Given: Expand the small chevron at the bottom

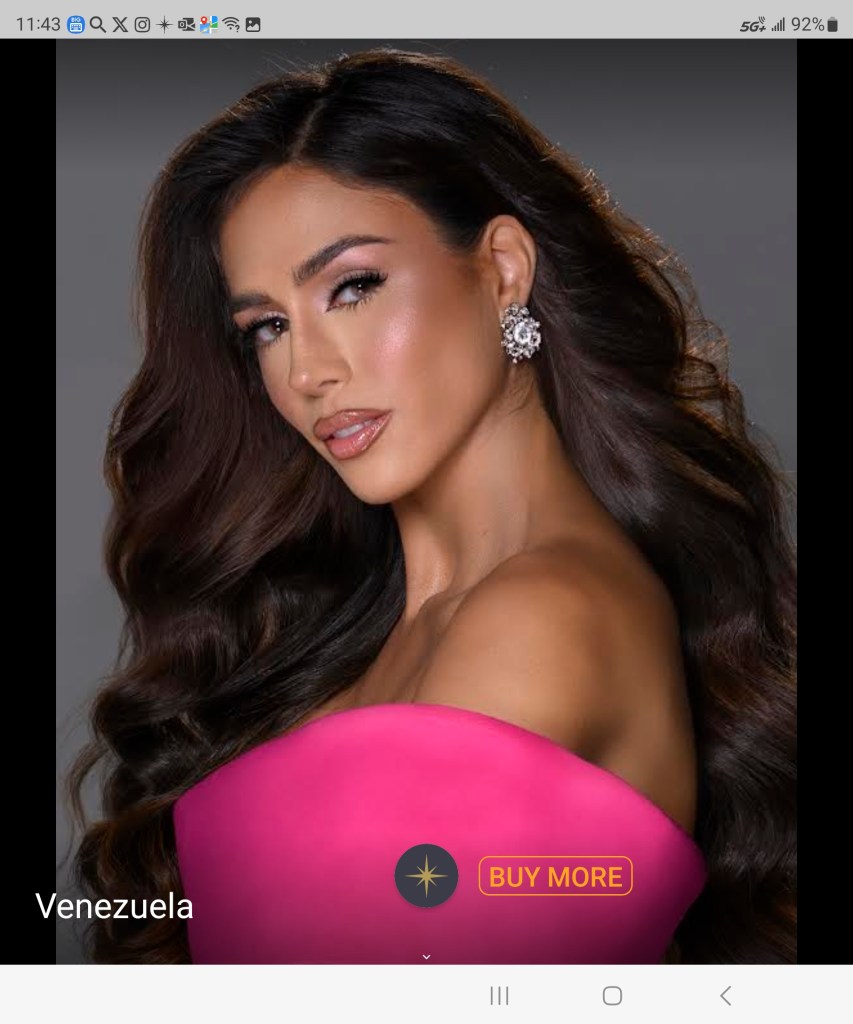Looking at the screenshot, I should (x=426, y=956).
